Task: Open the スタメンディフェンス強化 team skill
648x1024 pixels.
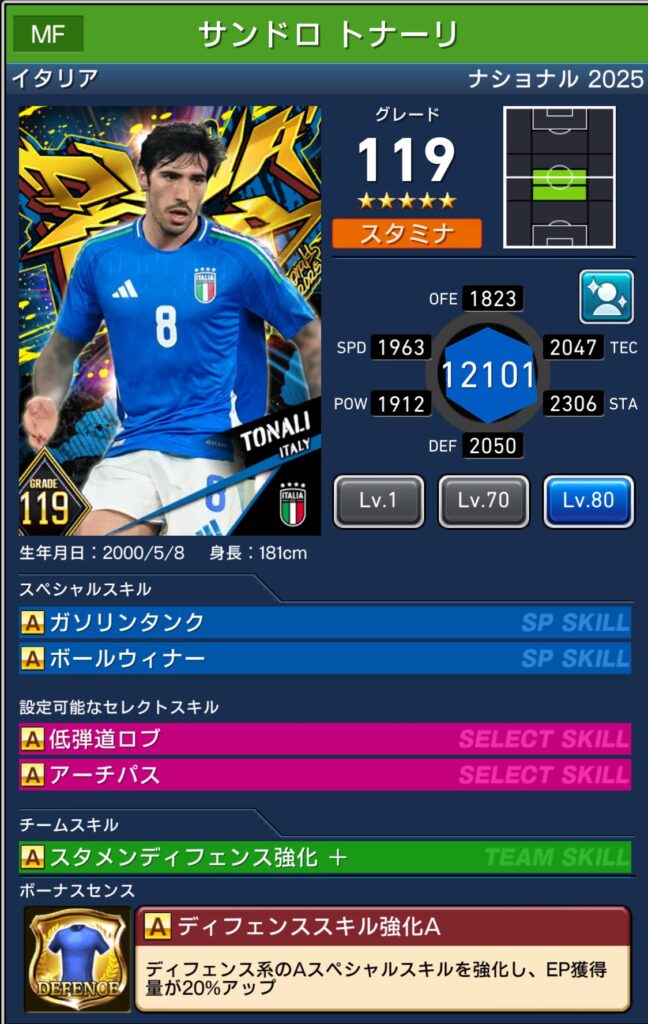Action: (325, 857)
